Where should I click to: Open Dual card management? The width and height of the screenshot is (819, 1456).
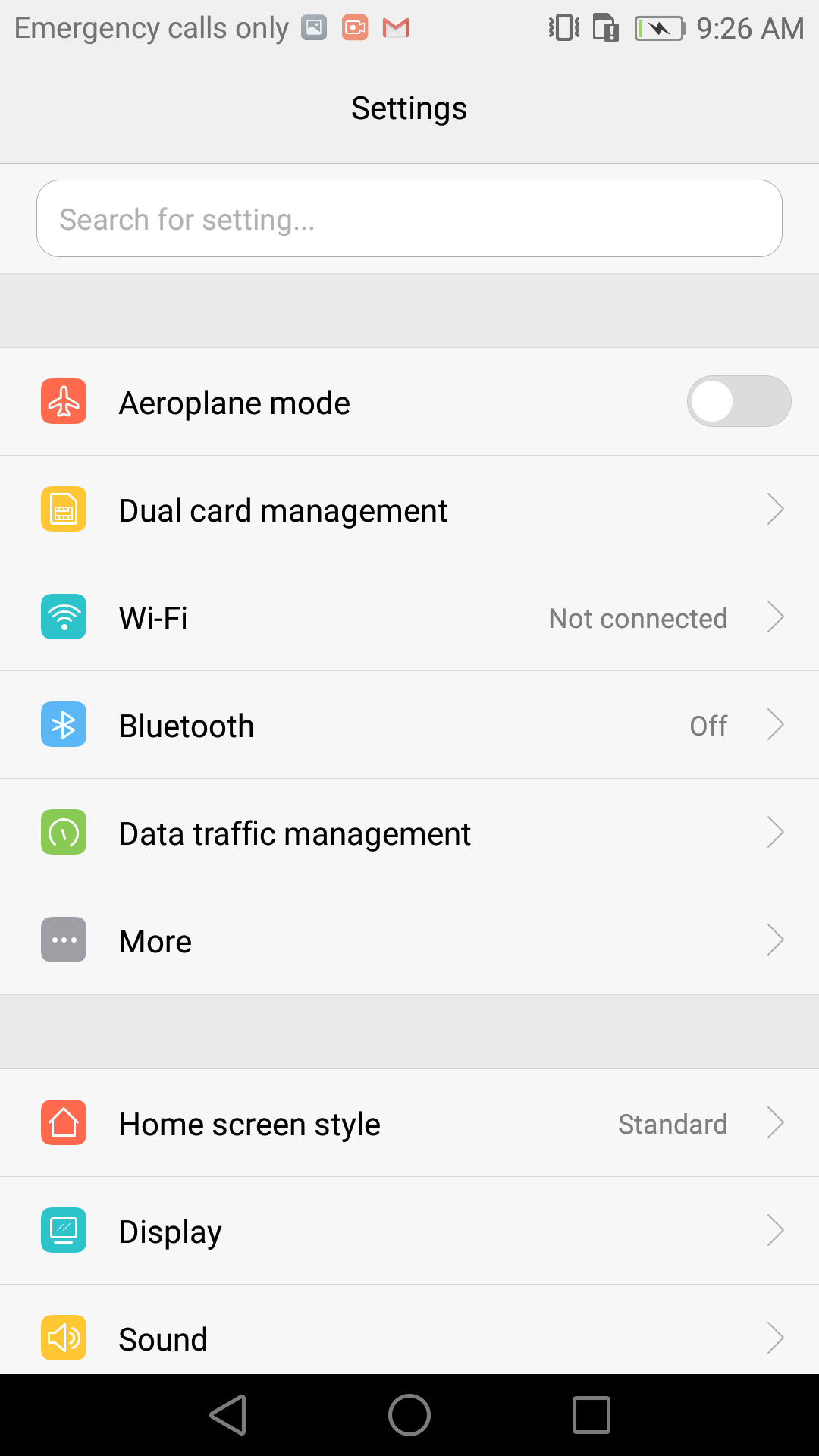click(409, 510)
